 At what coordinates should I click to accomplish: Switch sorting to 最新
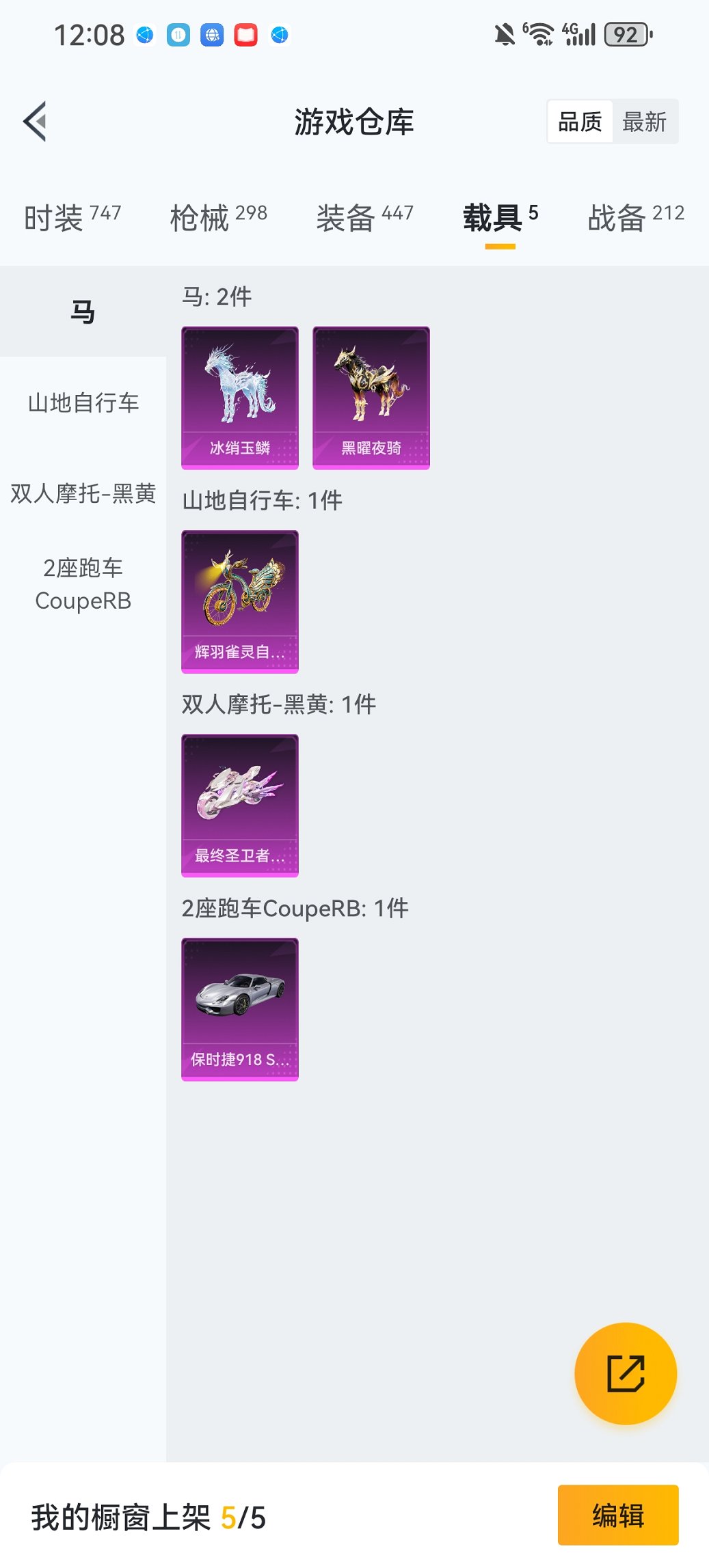click(x=645, y=121)
